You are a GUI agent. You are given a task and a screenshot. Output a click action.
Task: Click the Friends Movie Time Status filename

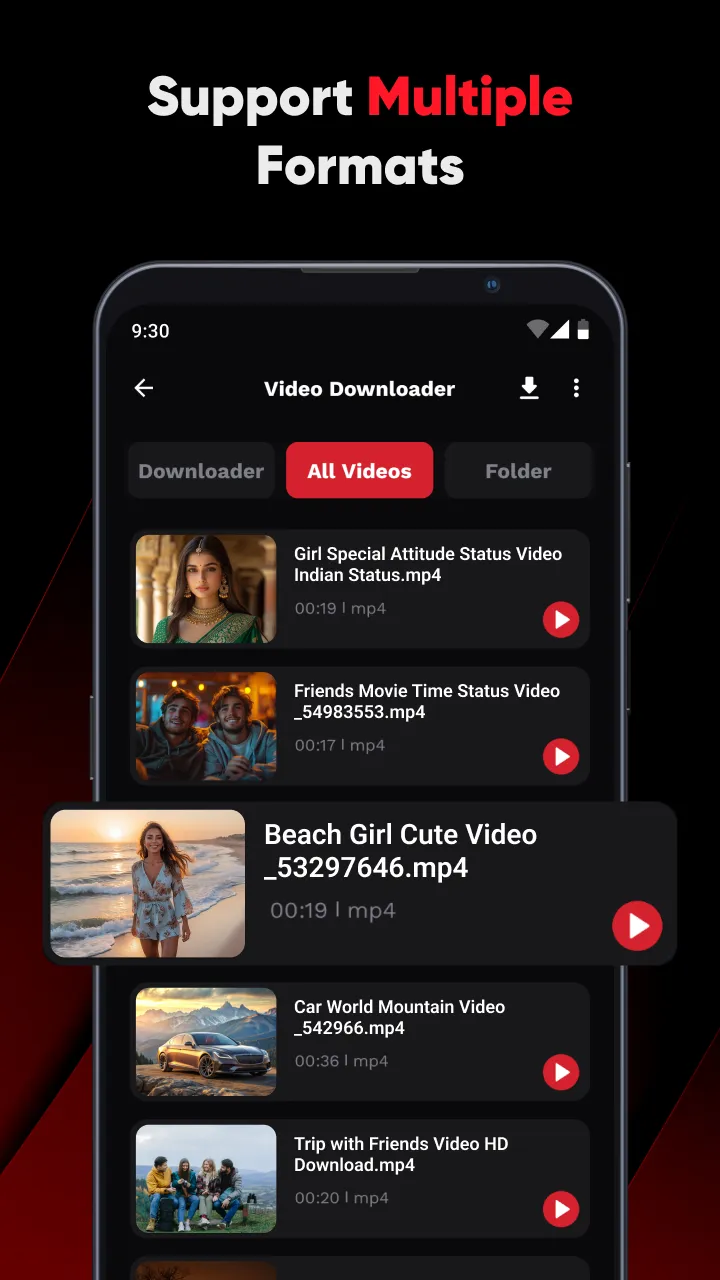(x=426, y=701)
